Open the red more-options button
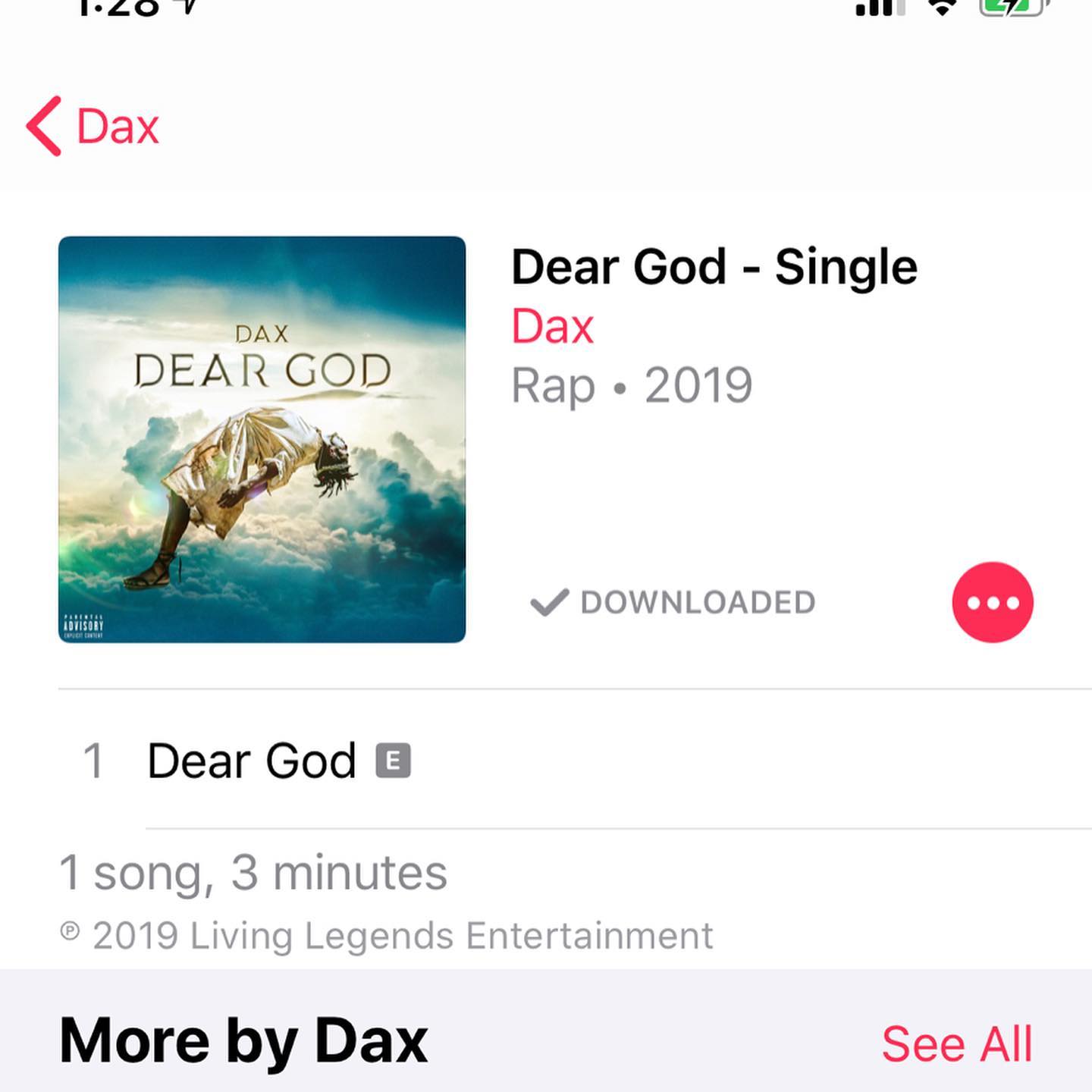The height and width of the screenshot is (1092, 1092). [x=993, y=602]
